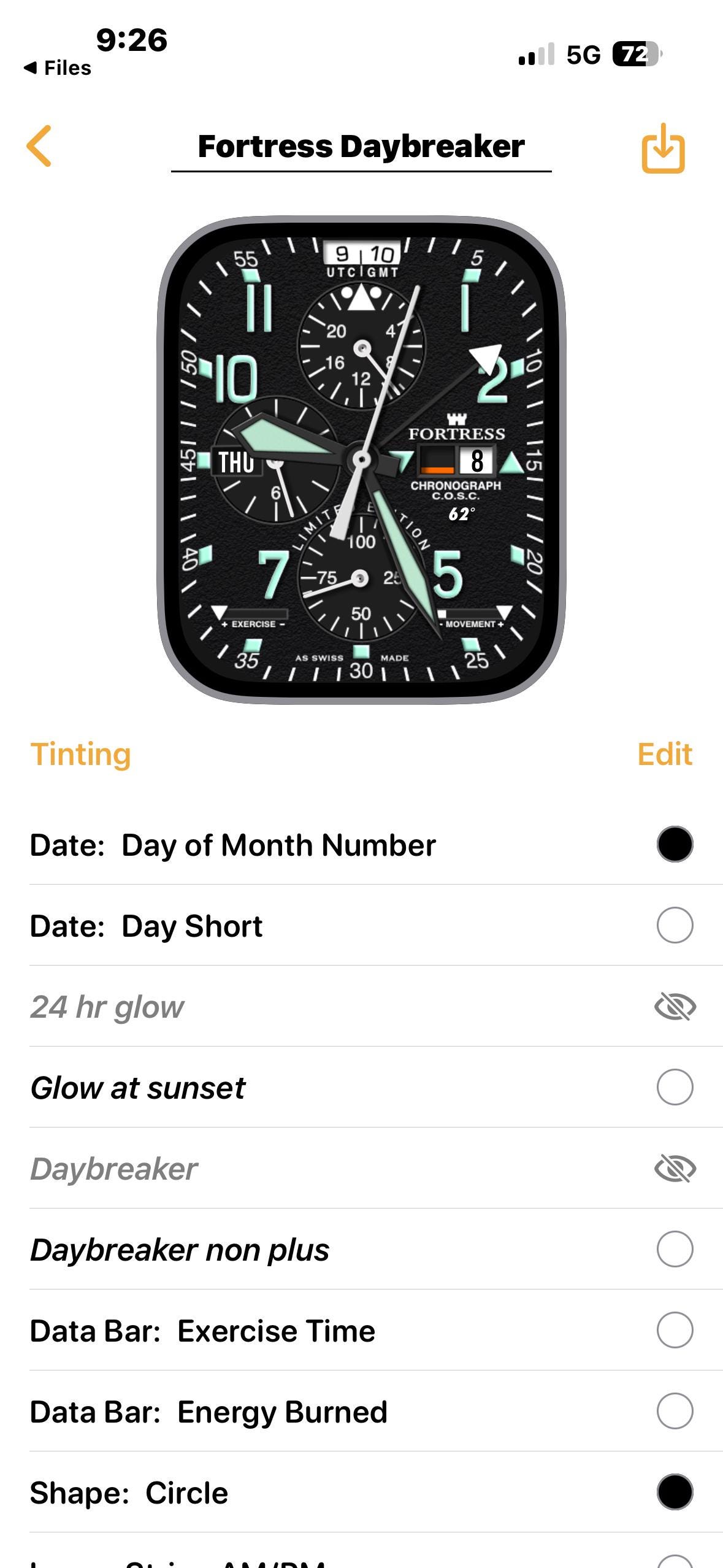Enable Data Bar: Exercise Time
This screenshot has height=1568, width=723.
(675, 1330)
